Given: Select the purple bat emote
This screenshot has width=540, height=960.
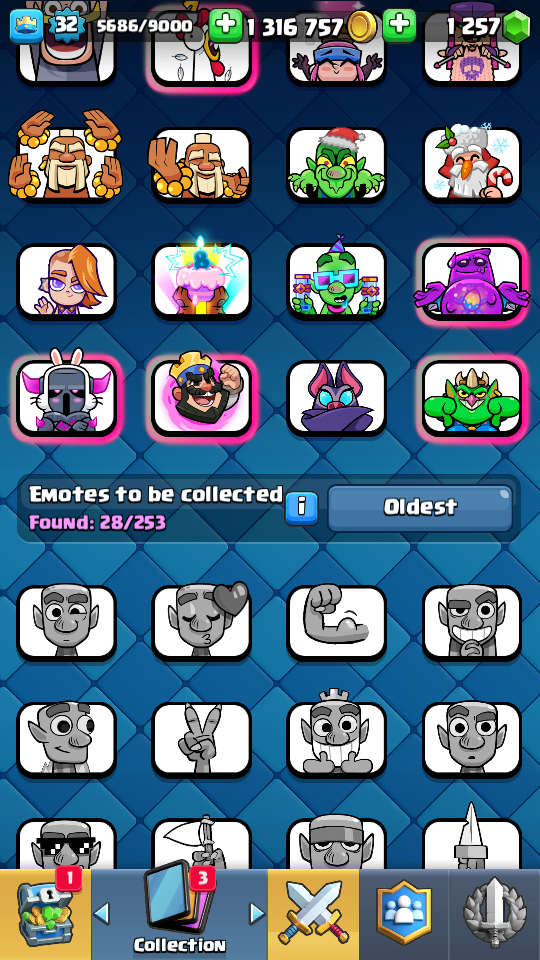Looking at the screenshot, I should (337, 397).
